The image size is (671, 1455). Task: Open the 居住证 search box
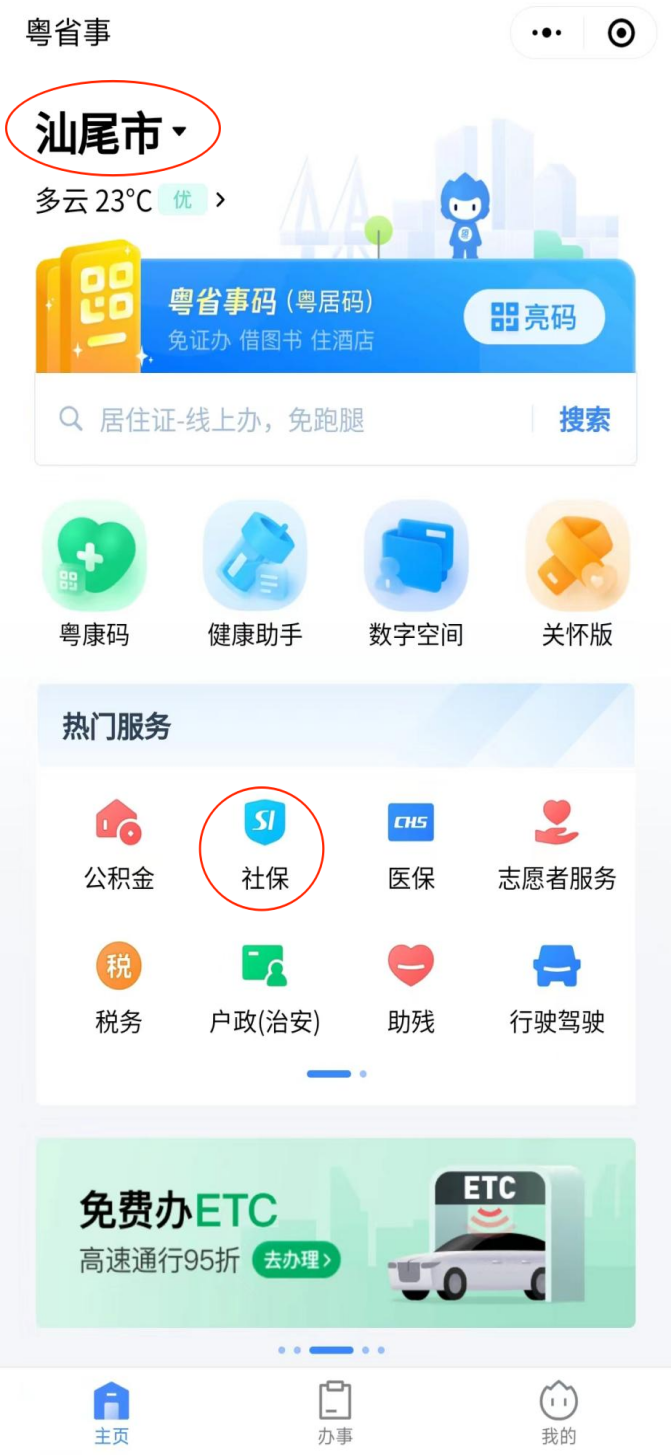click(x=290, y=419)
